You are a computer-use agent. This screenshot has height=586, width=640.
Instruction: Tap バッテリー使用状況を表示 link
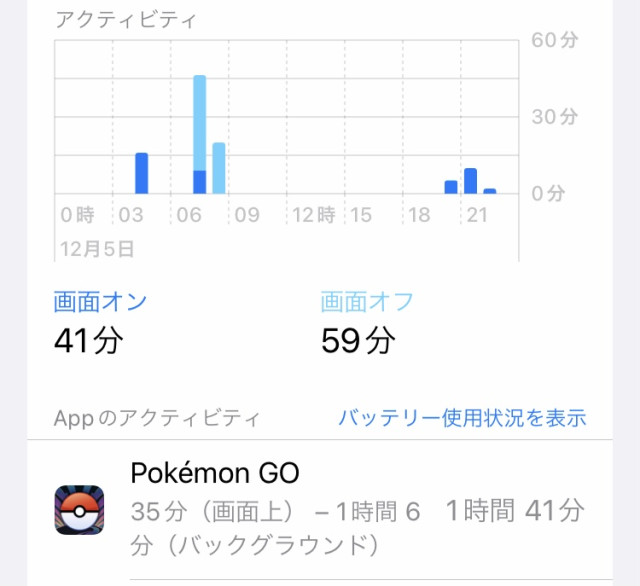coord(461,418)
